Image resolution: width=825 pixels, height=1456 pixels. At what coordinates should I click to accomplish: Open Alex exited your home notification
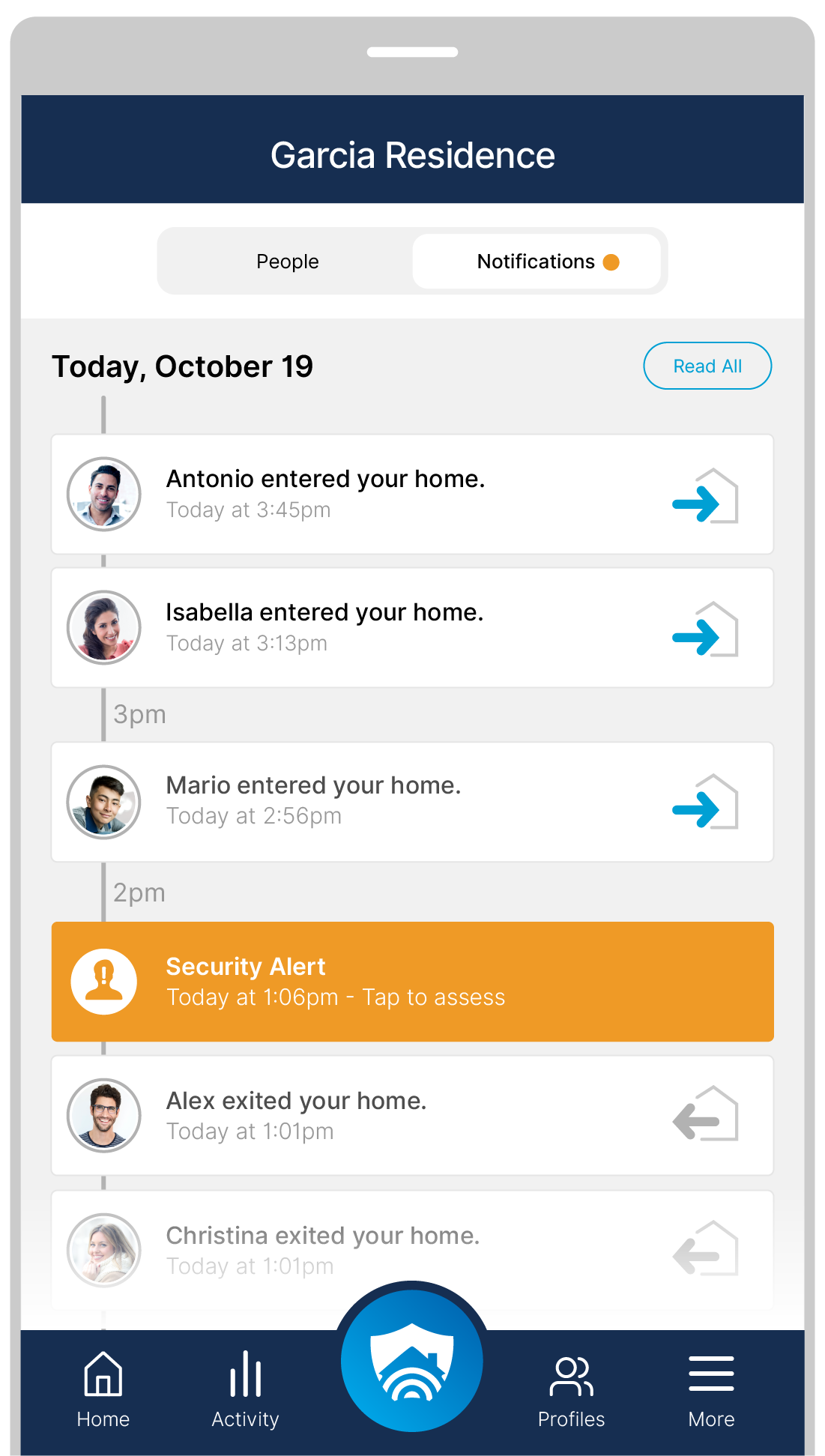[412, 1115]
